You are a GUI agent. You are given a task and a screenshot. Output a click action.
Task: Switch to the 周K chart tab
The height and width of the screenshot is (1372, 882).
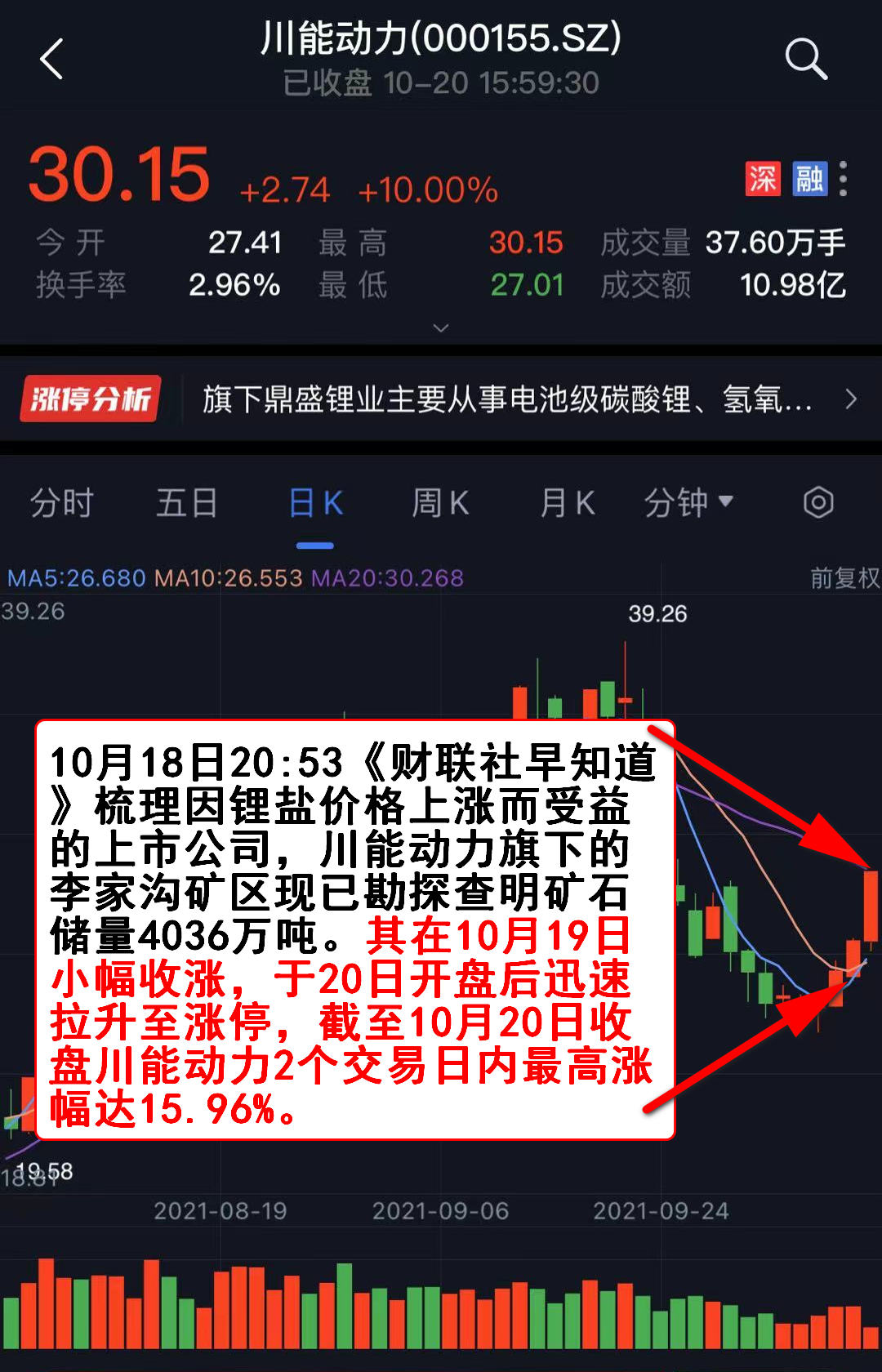point(441,503)
